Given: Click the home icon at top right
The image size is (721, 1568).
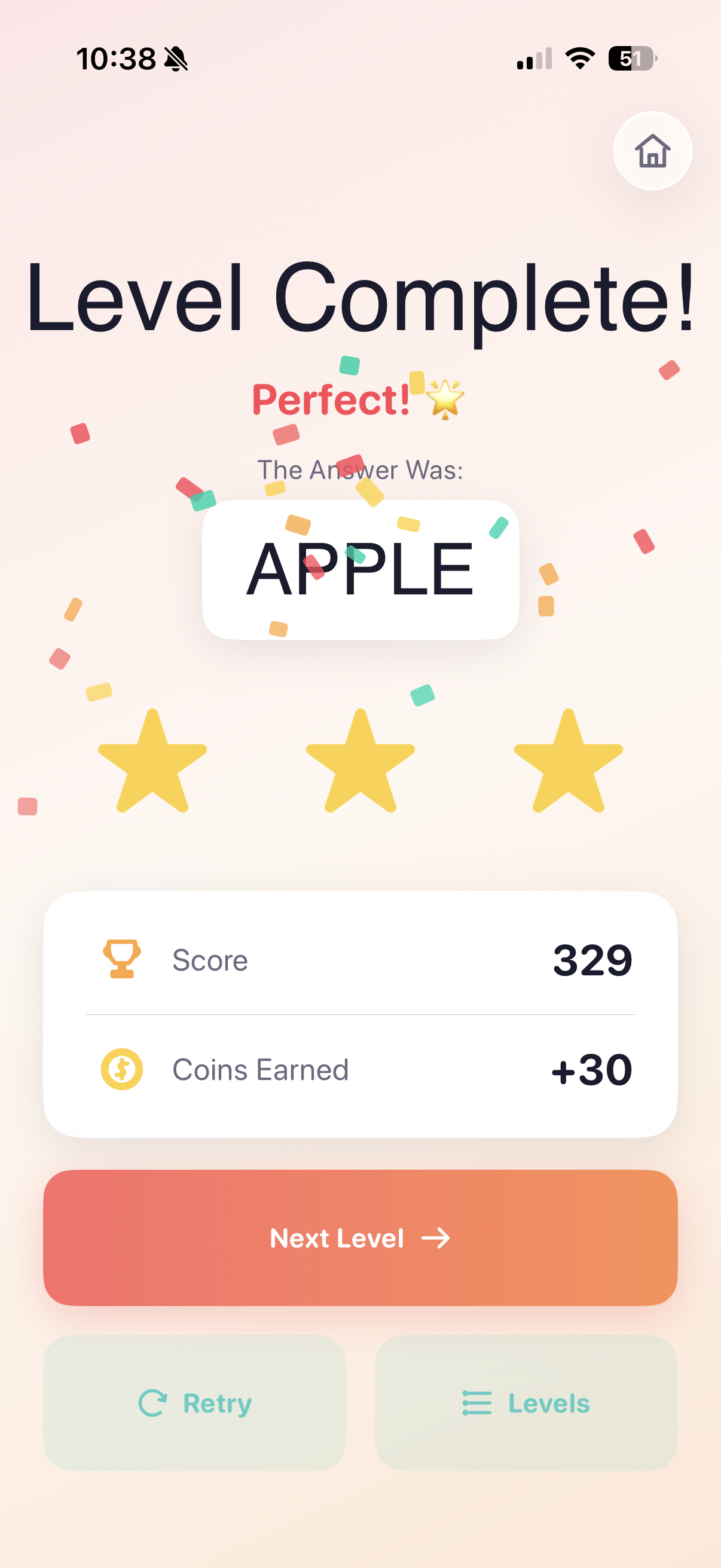Looking at the screenshot, I should tap(652, 152).
